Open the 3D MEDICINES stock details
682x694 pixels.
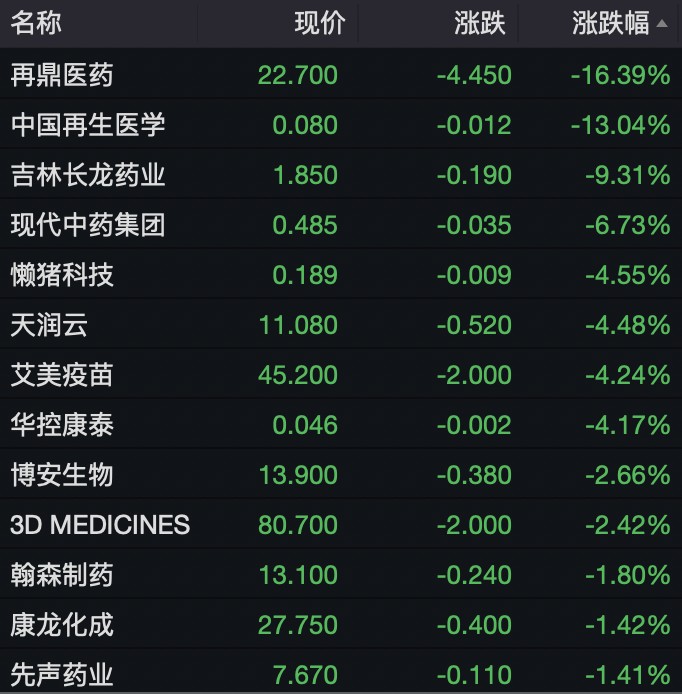(x=100, y=525)
